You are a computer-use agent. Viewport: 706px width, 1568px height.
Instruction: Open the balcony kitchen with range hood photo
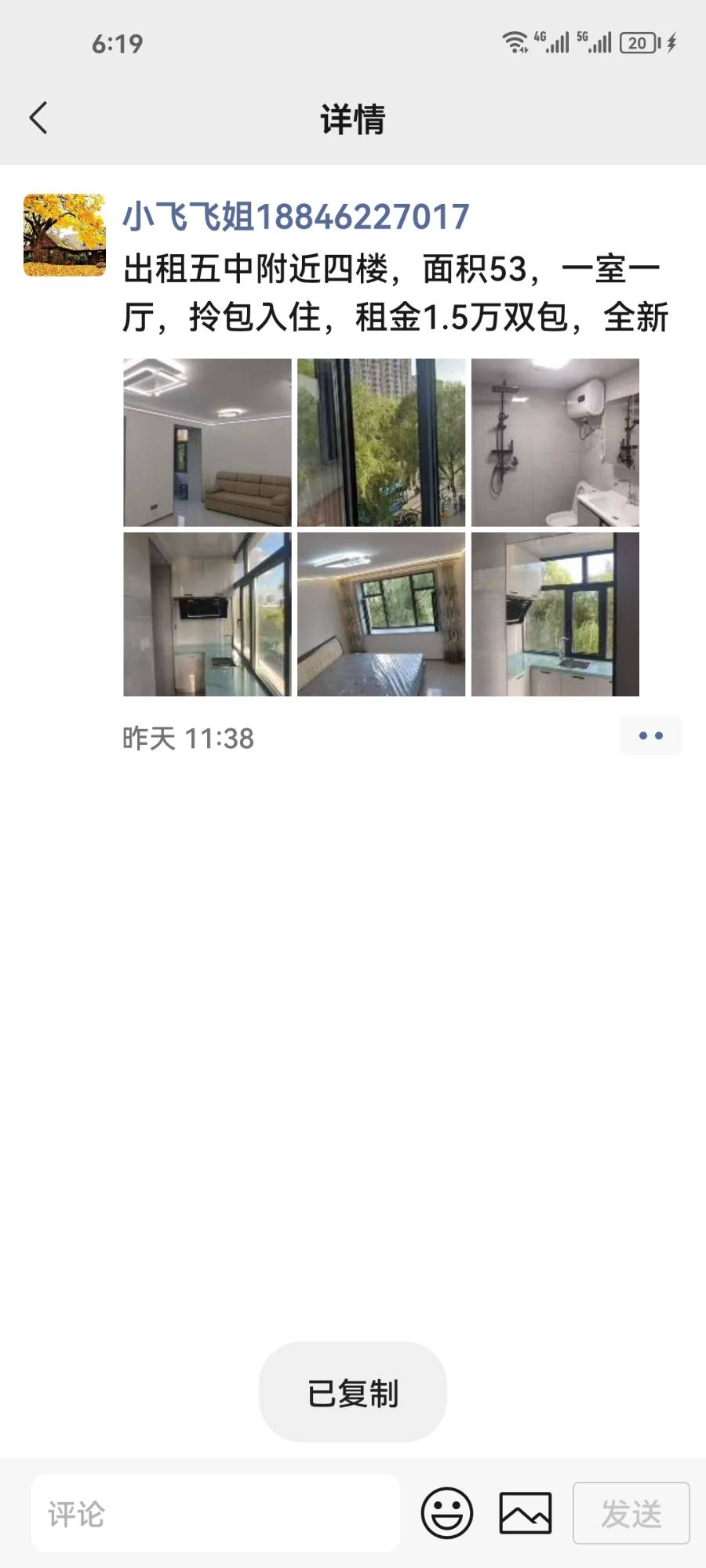pos(207,615)
